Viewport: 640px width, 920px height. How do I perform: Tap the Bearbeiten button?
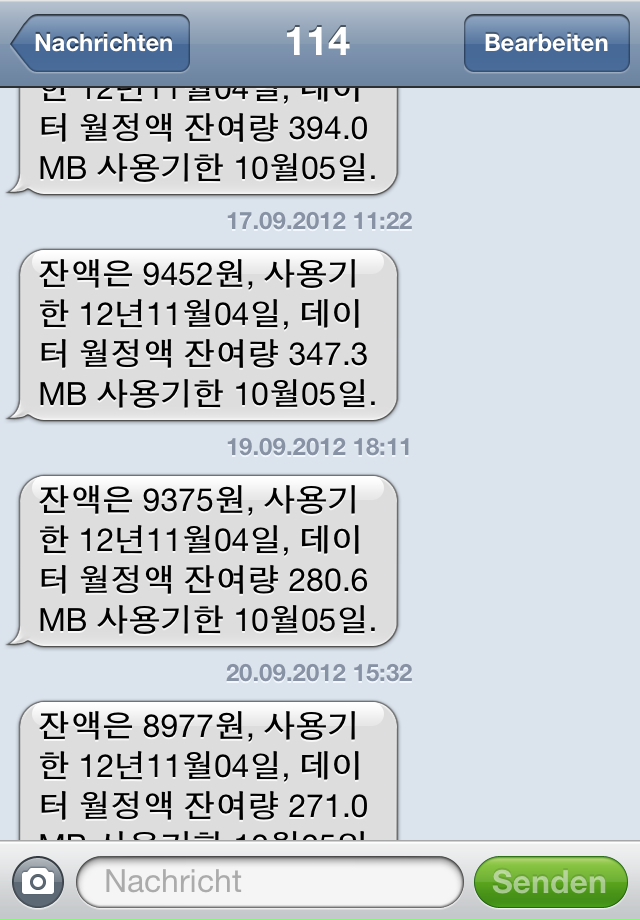click(x=546, y=44)
